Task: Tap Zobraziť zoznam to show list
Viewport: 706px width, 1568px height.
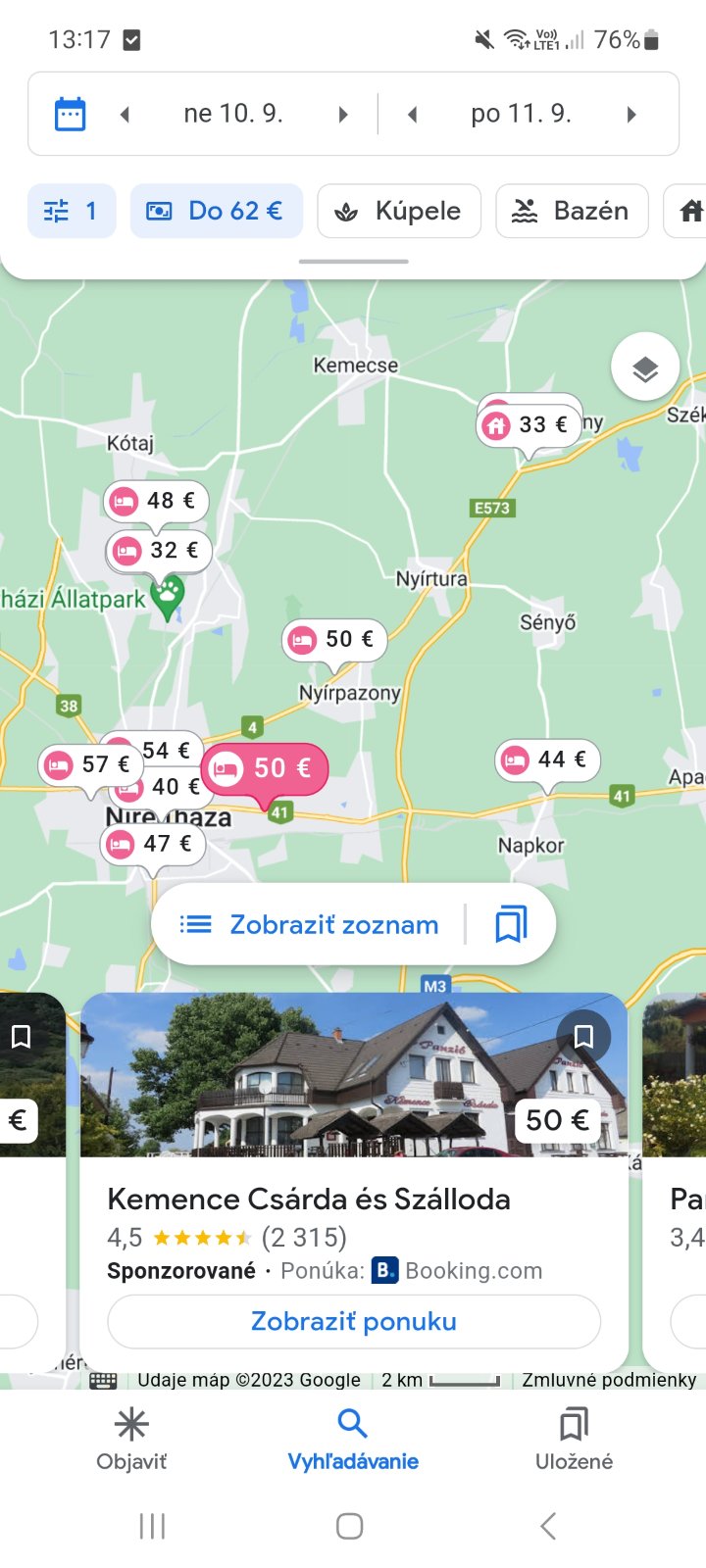Action: click(310, 924)
